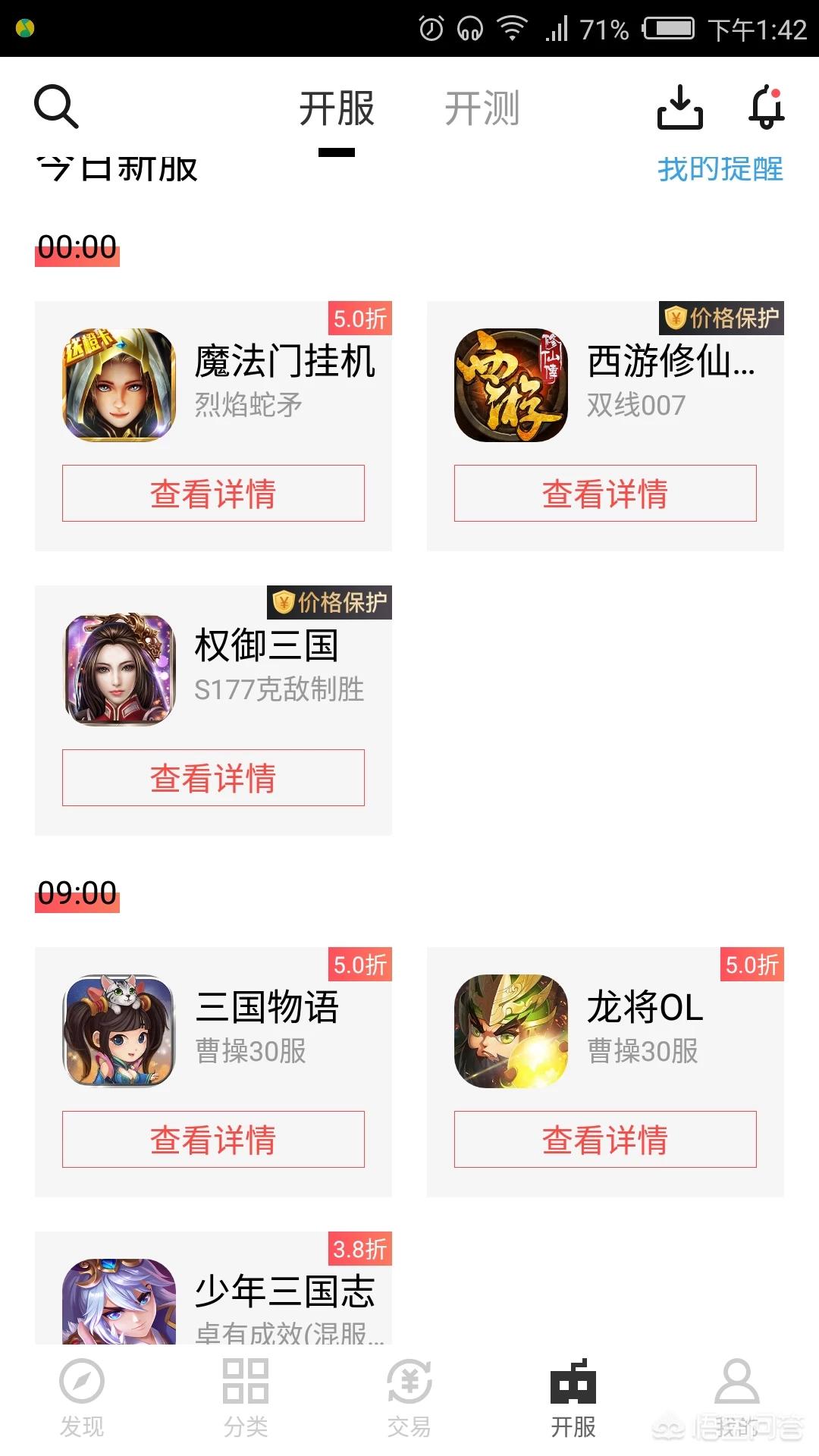View details for 权御三国
Screen dimensions: 819x1456
(x=213, y=777)
